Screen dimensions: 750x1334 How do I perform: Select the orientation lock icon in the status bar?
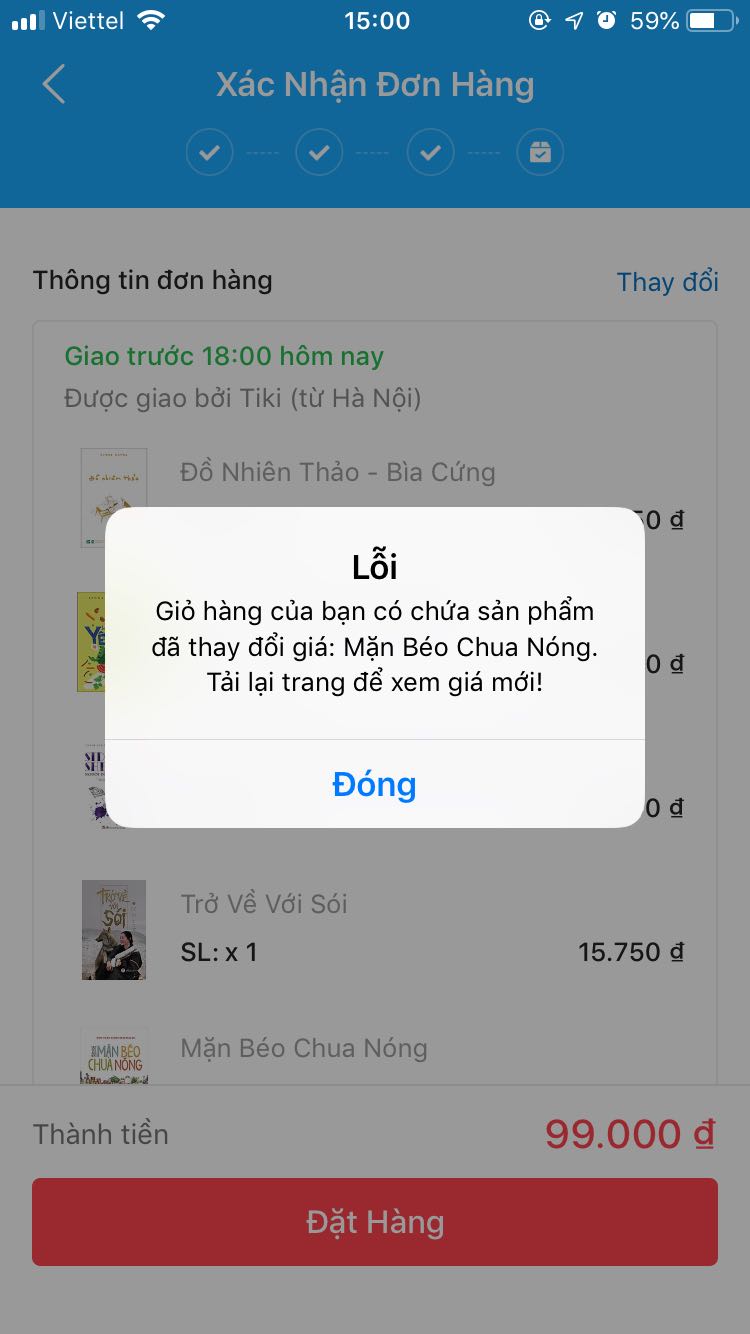(x=540, y=18)
